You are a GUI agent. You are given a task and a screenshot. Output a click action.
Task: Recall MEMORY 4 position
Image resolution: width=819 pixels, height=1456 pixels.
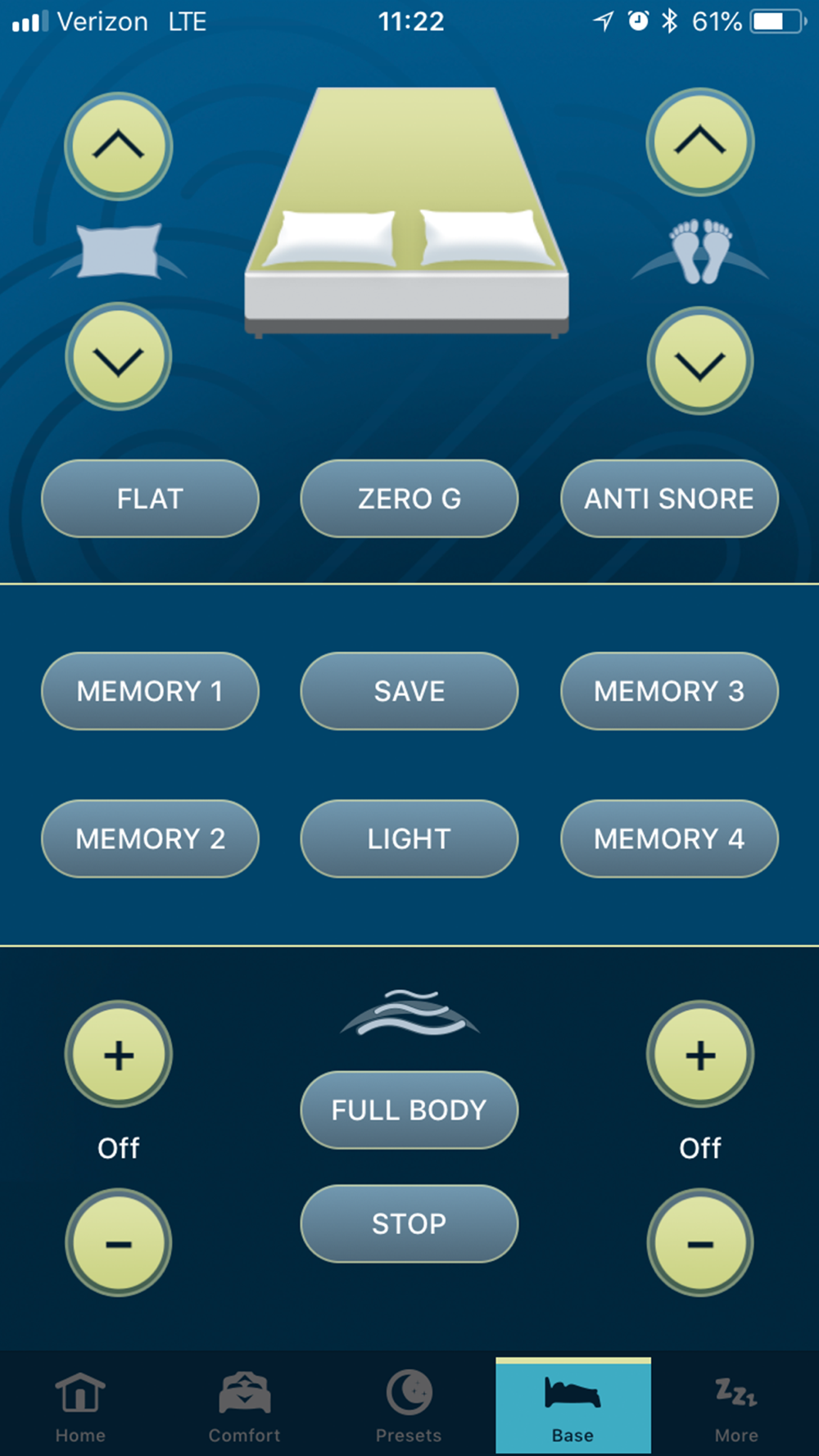point(669,839)
